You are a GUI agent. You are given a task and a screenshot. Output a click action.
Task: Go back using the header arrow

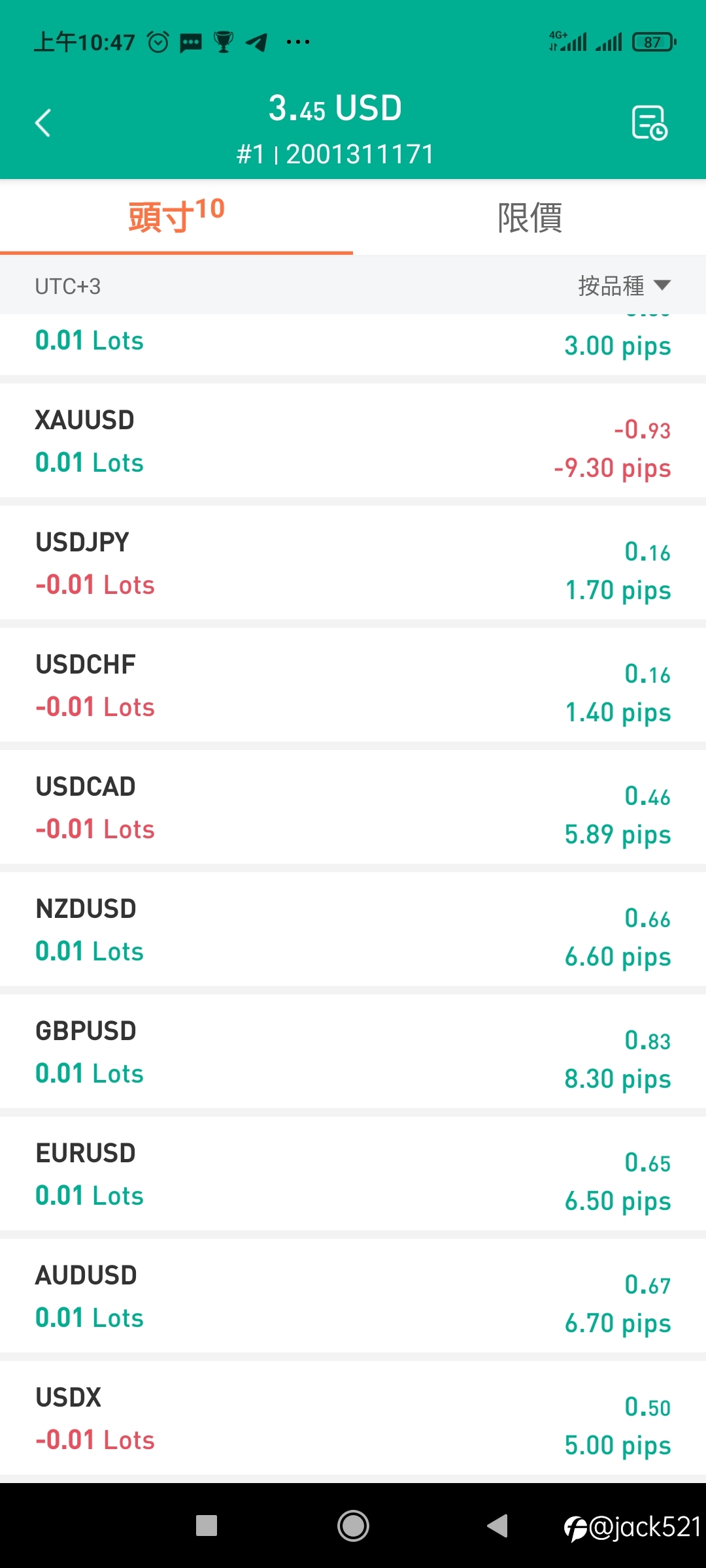(43, 123)
